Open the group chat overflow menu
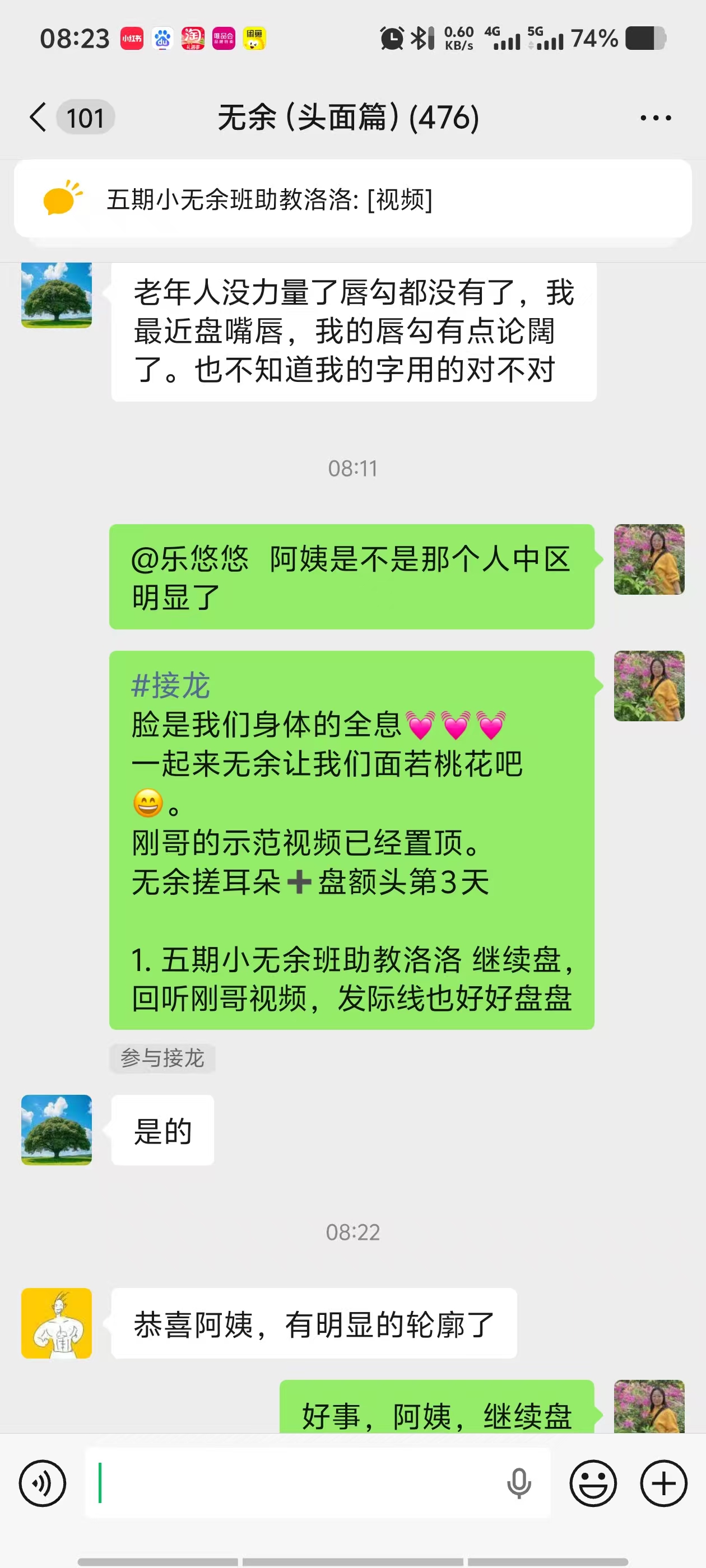The height and width of the screenshot is (1568, 706). pyautogui.click(x=656, y=118)
